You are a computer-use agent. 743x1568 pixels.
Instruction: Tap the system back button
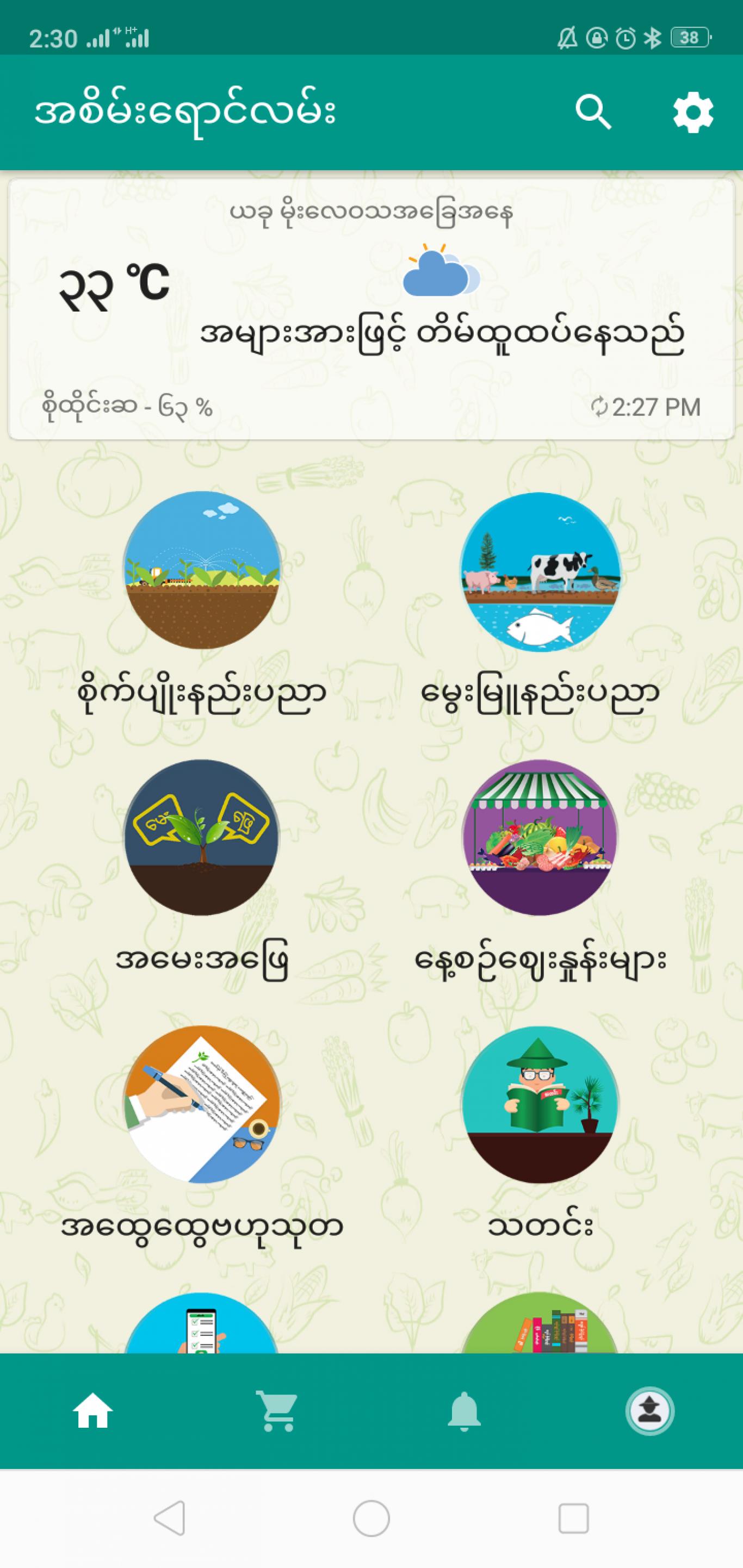[x=170, y=1518]
